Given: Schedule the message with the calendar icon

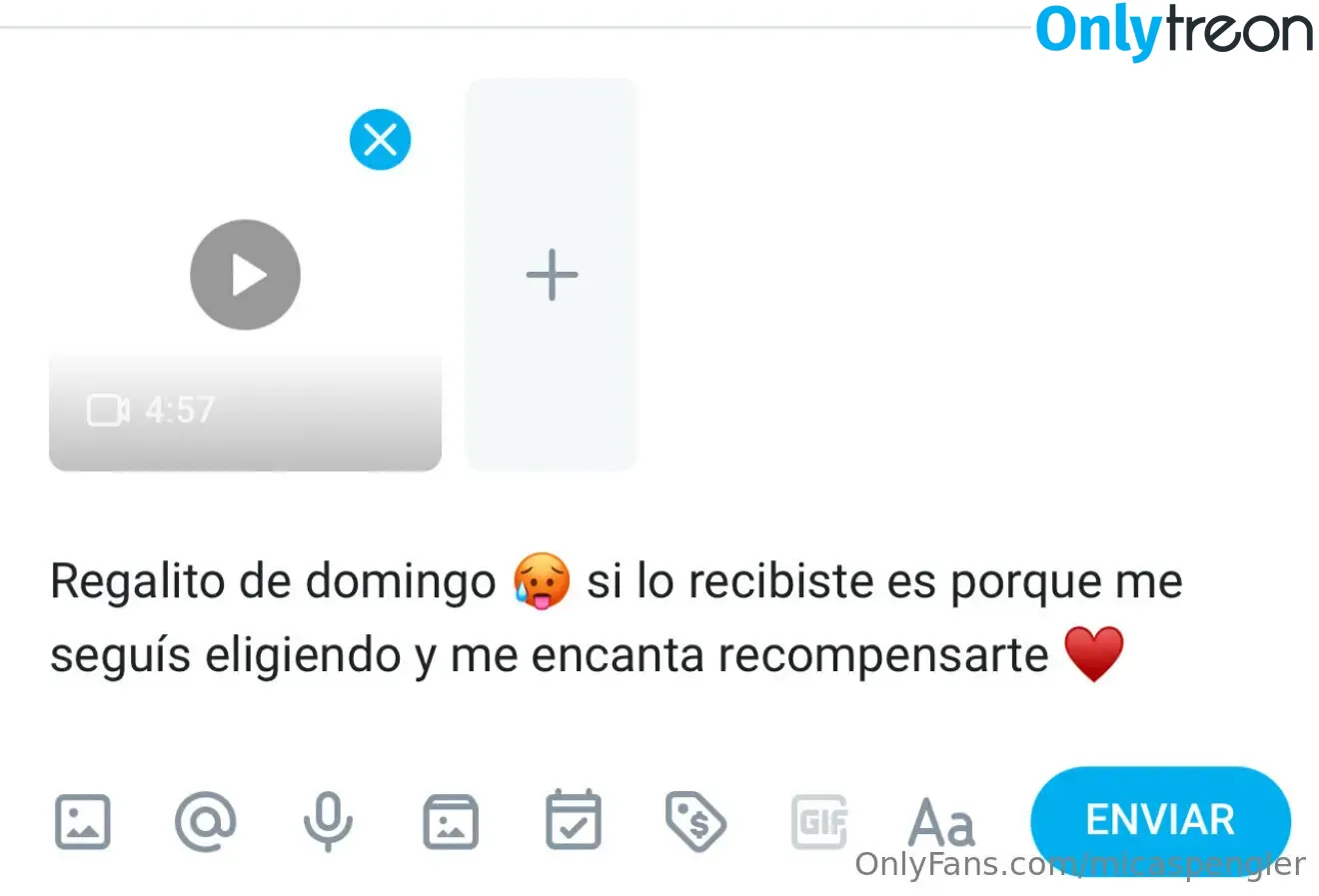Looking at the screenshot, I should point(574,821).
